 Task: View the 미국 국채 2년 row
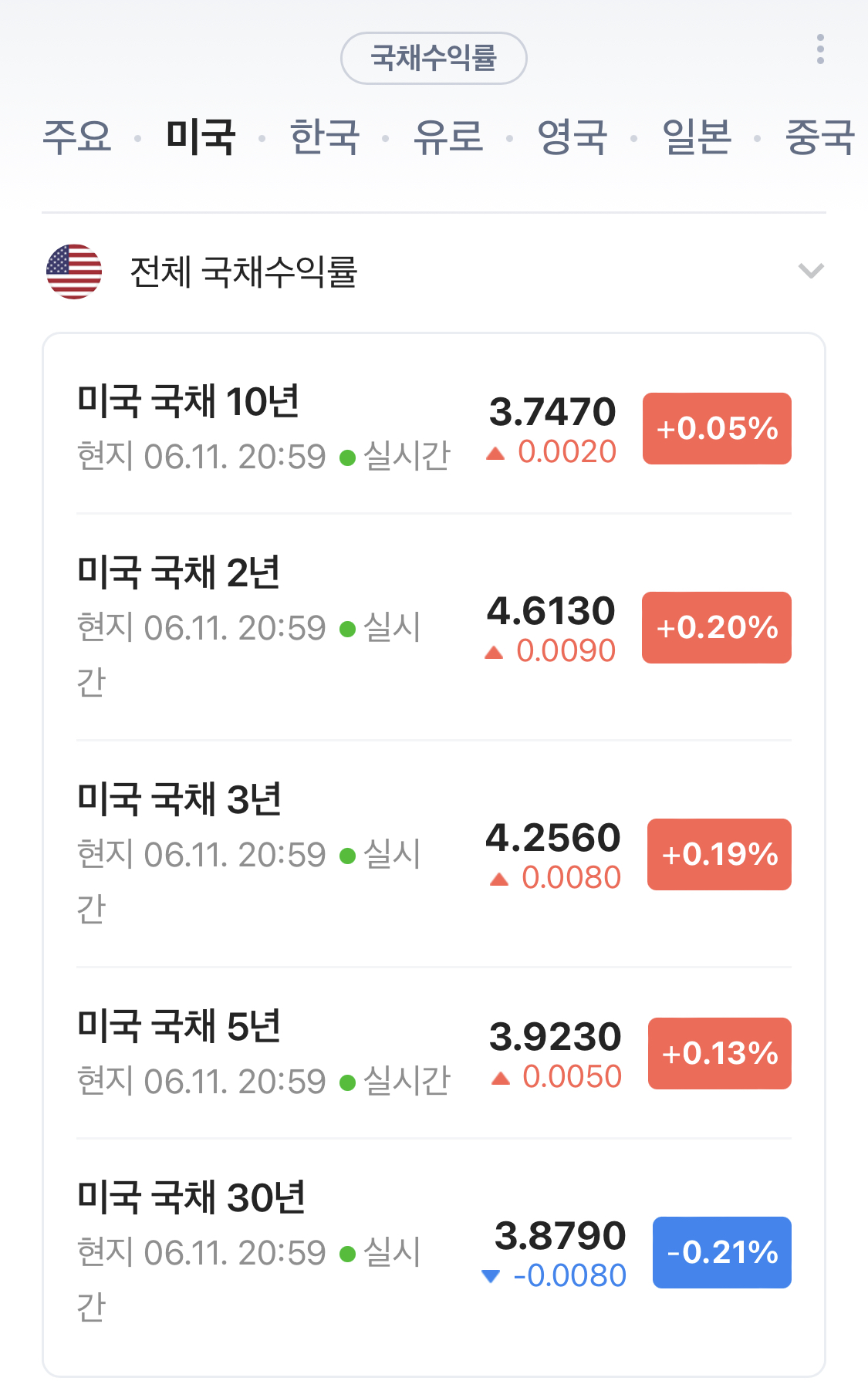[434, 627]
